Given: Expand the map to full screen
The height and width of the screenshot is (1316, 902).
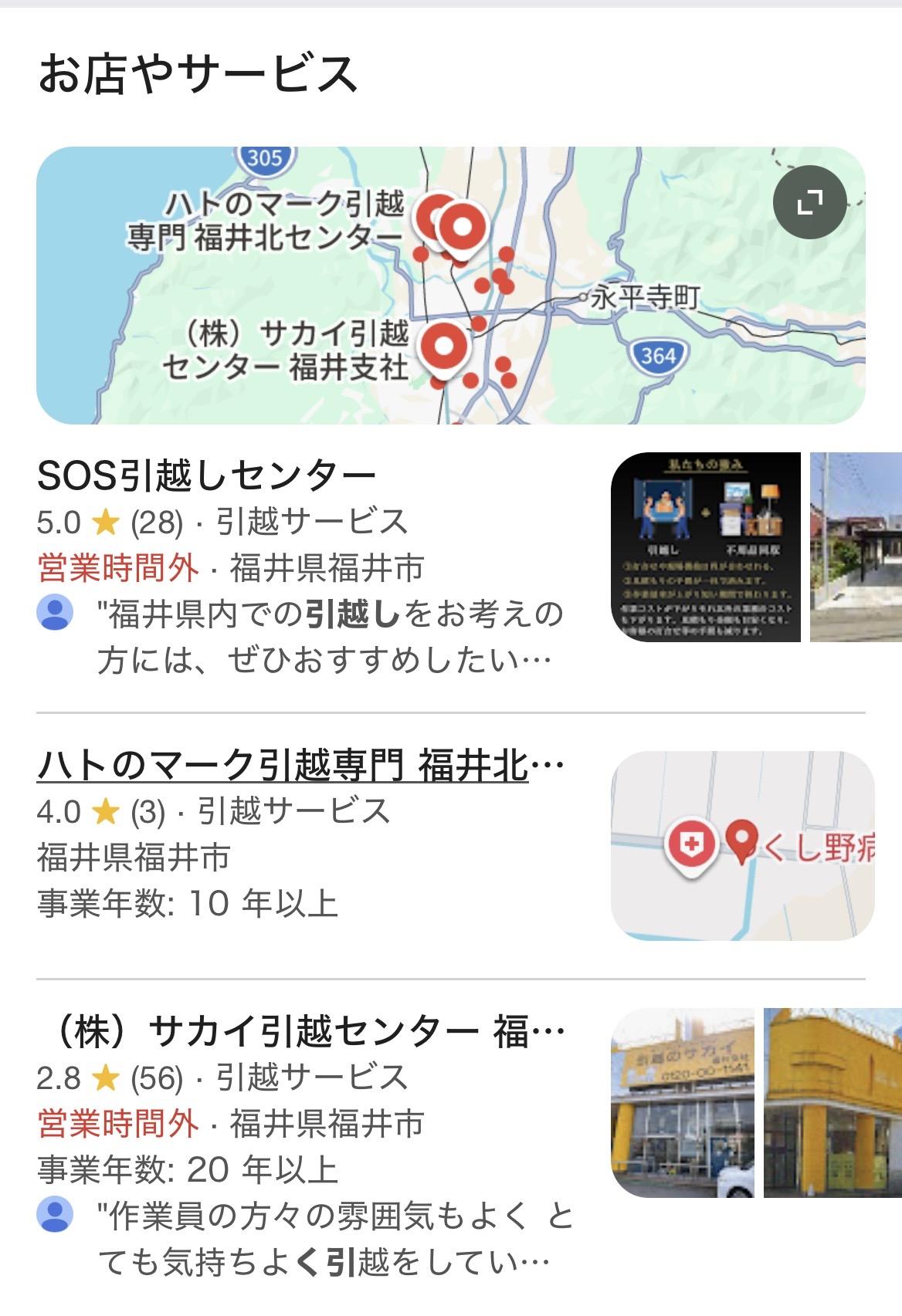Looking at the screenshot, I should [809, 202].
